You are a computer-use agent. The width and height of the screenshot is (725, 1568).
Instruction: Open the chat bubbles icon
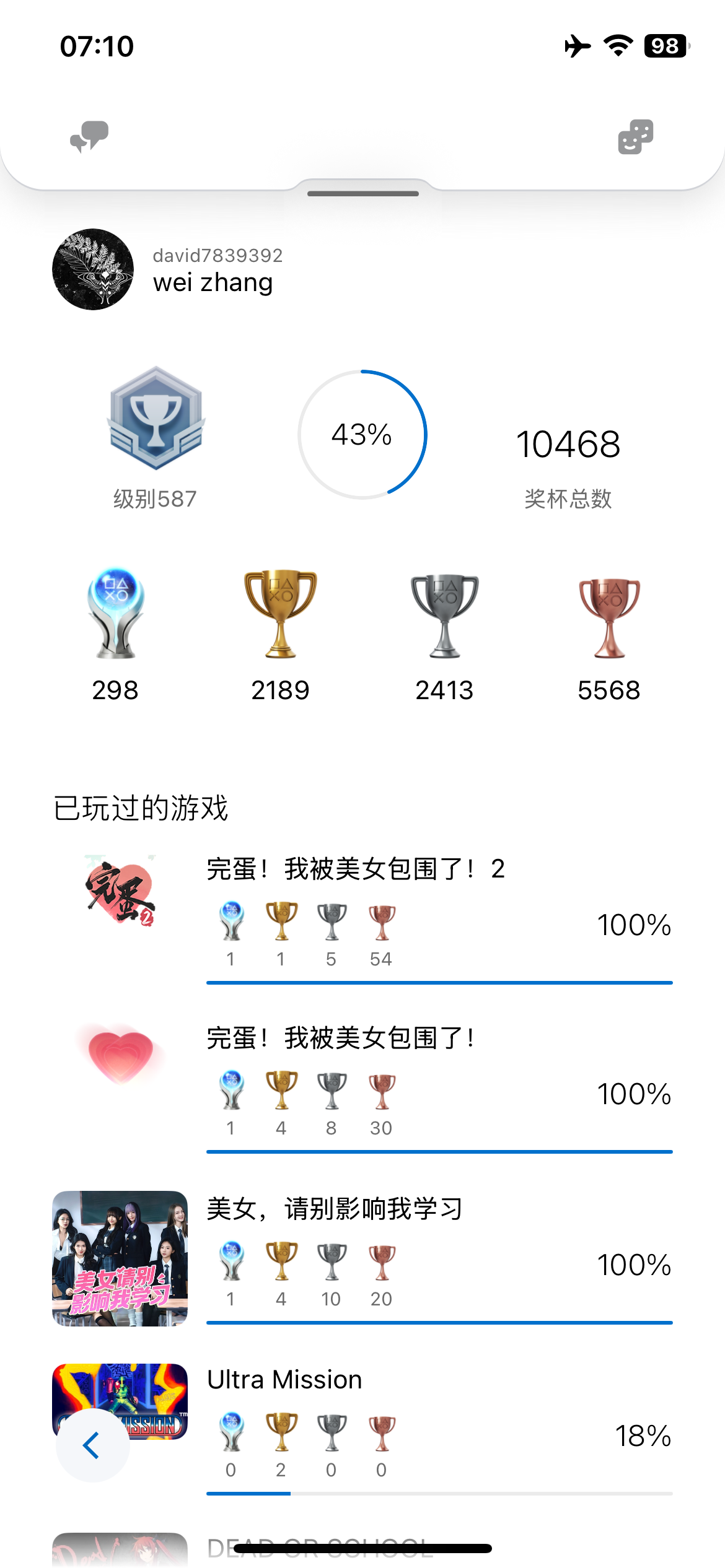[89, 136]
